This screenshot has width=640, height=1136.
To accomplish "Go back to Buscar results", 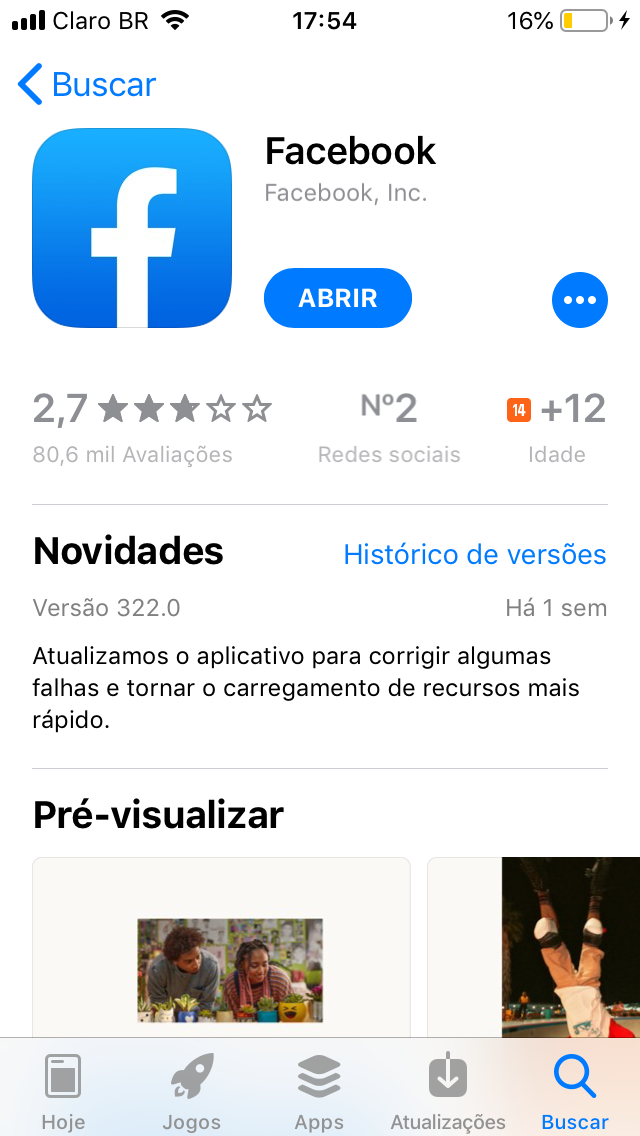I will tap(87, 85).
